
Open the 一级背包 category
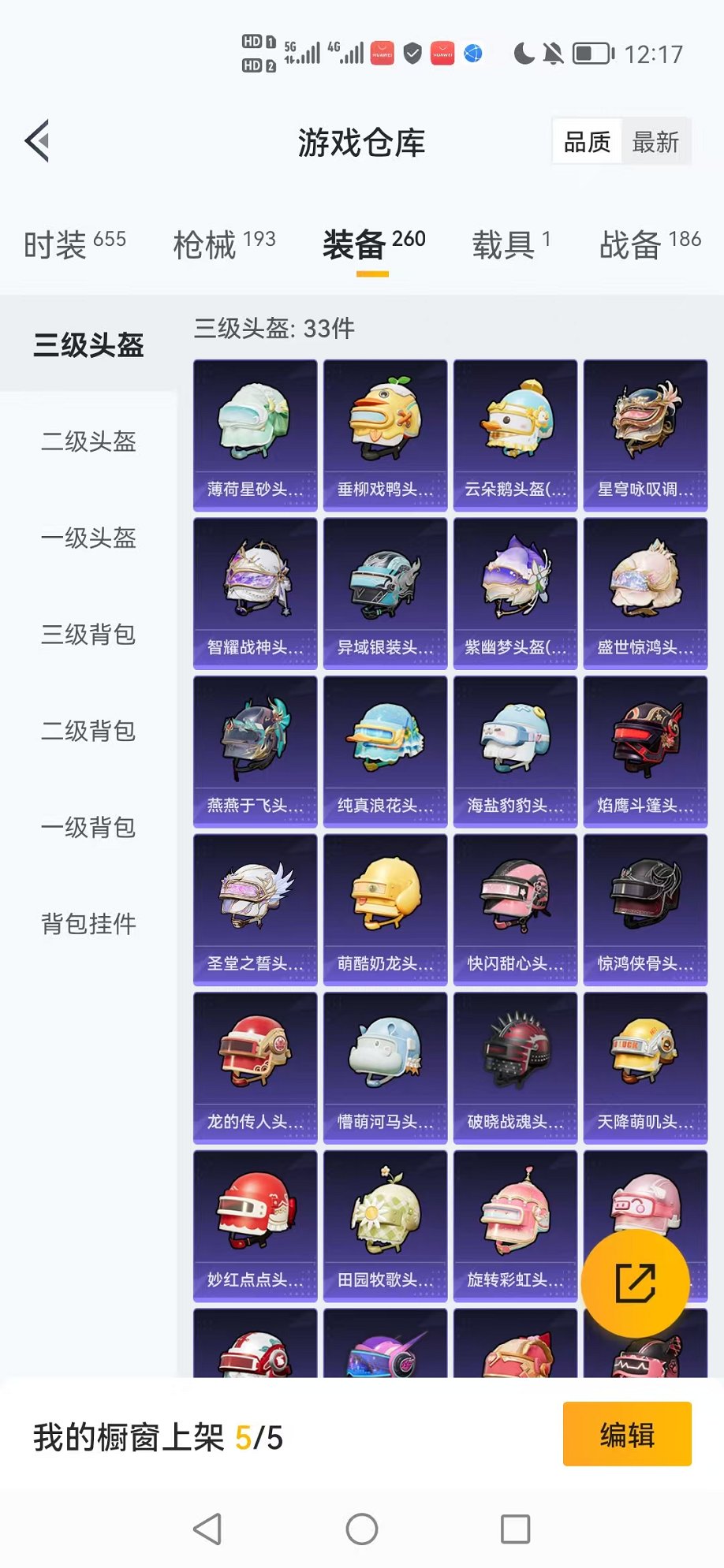click(x=88, y=828)
